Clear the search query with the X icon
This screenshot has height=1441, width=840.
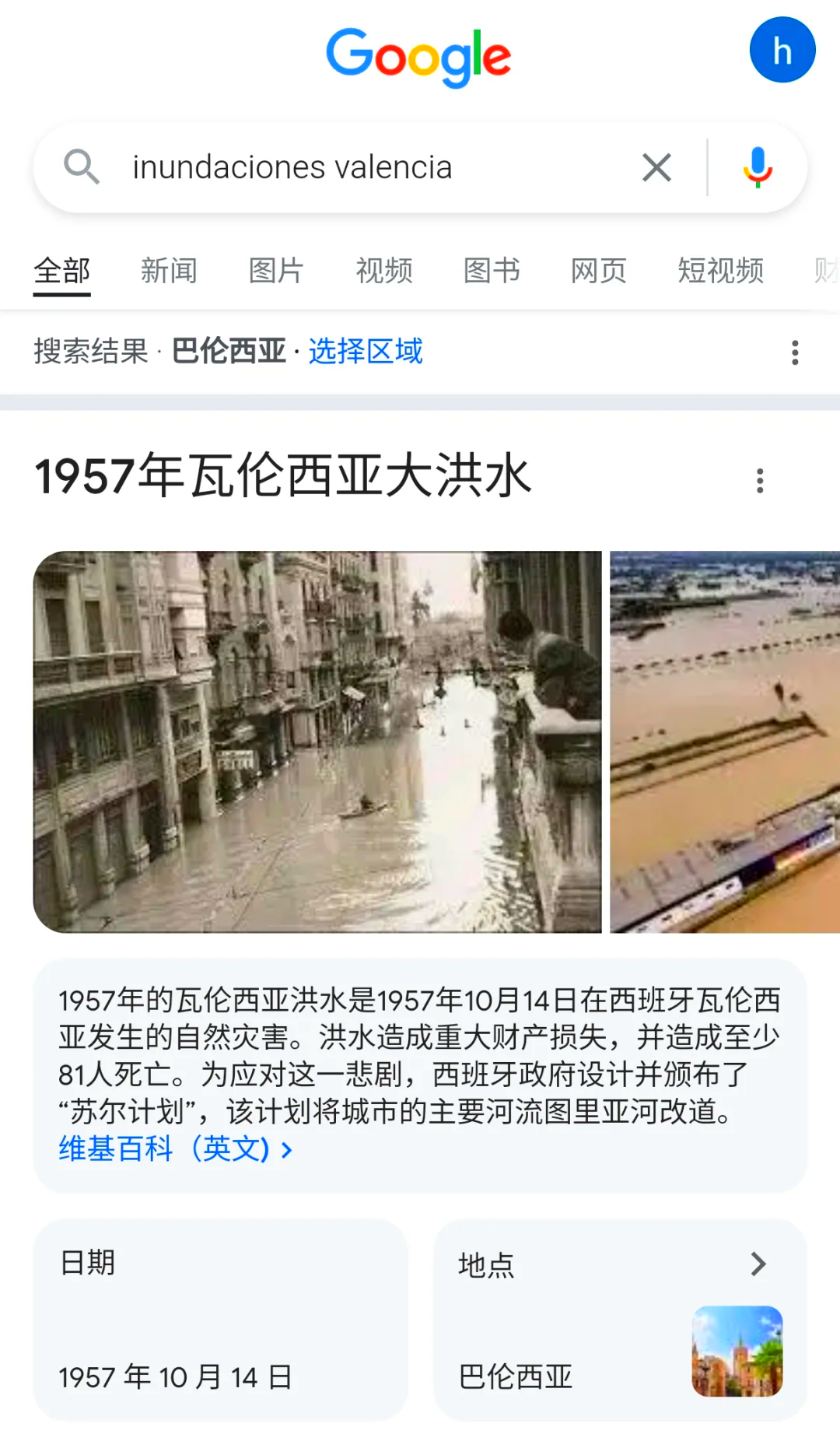pyautogui.click(x=656, y=167)
